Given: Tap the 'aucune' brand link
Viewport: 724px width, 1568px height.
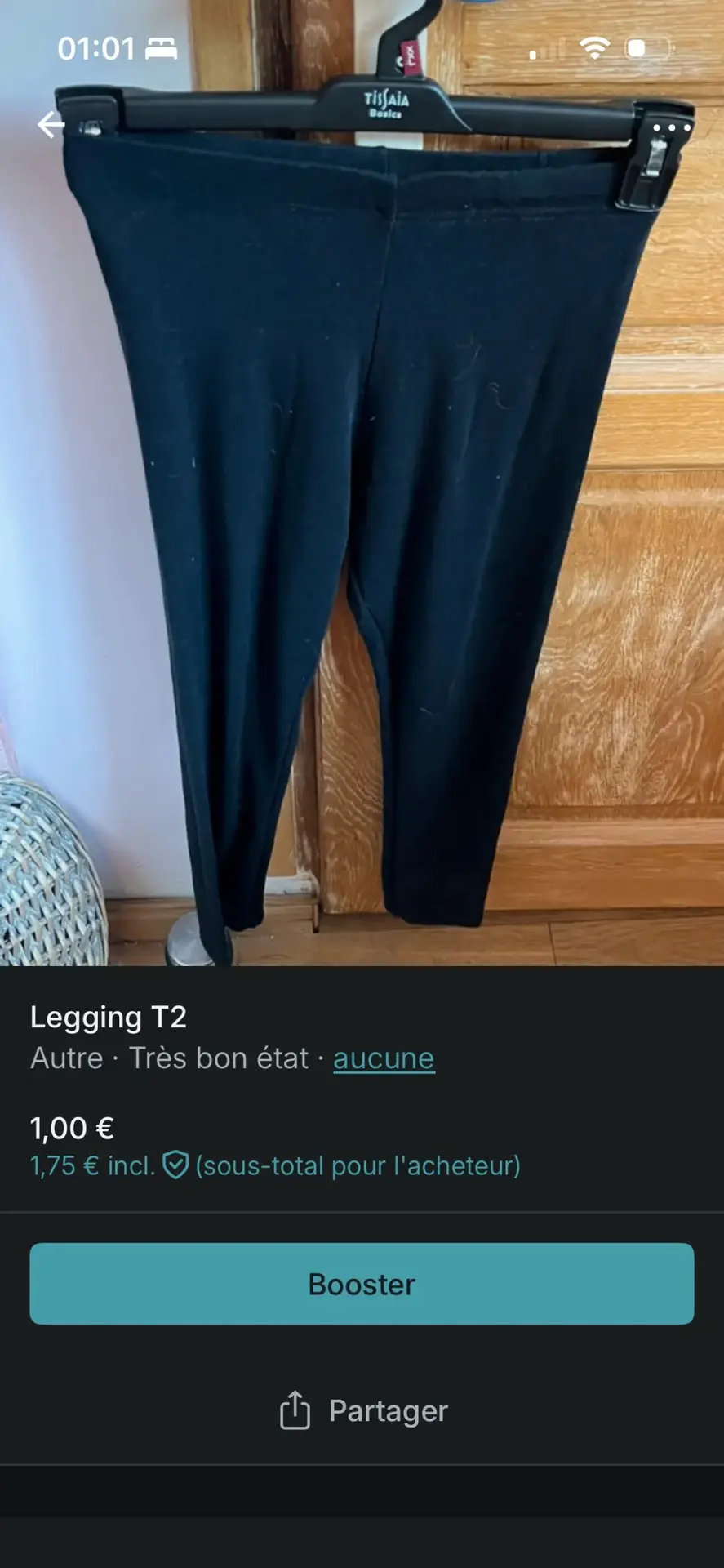Looking at the screenshot, I should [x=384, y=1058].
